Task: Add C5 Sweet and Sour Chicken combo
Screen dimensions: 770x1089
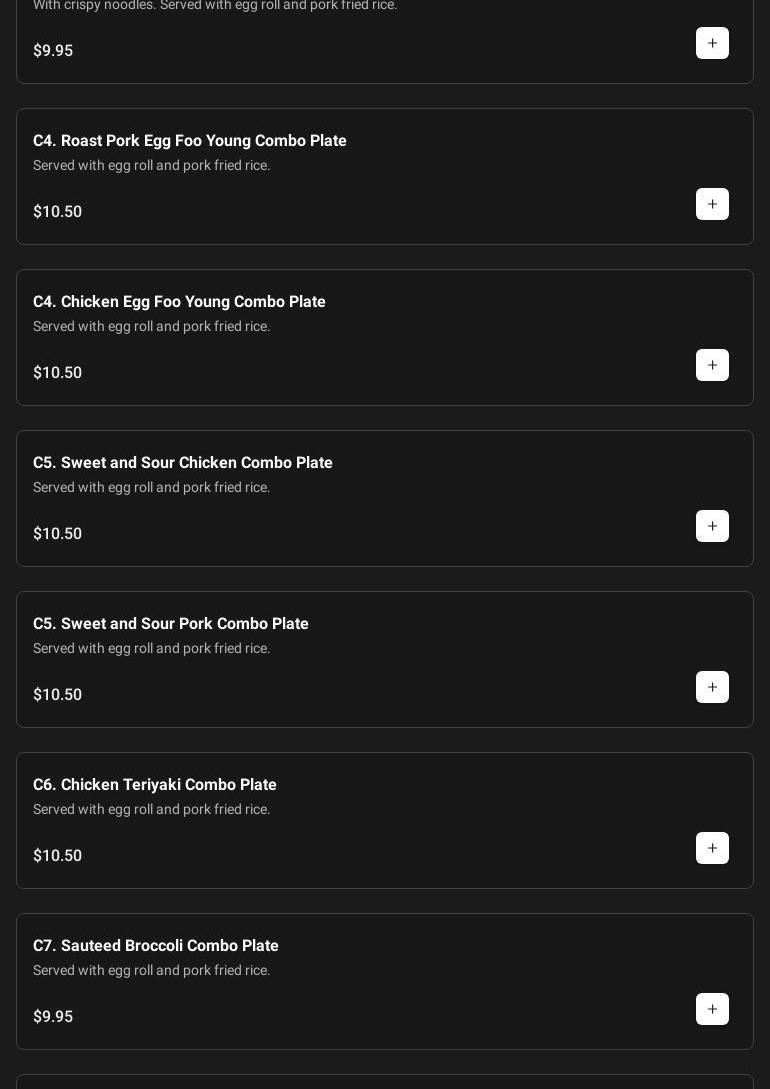Action: click(712, 526)
